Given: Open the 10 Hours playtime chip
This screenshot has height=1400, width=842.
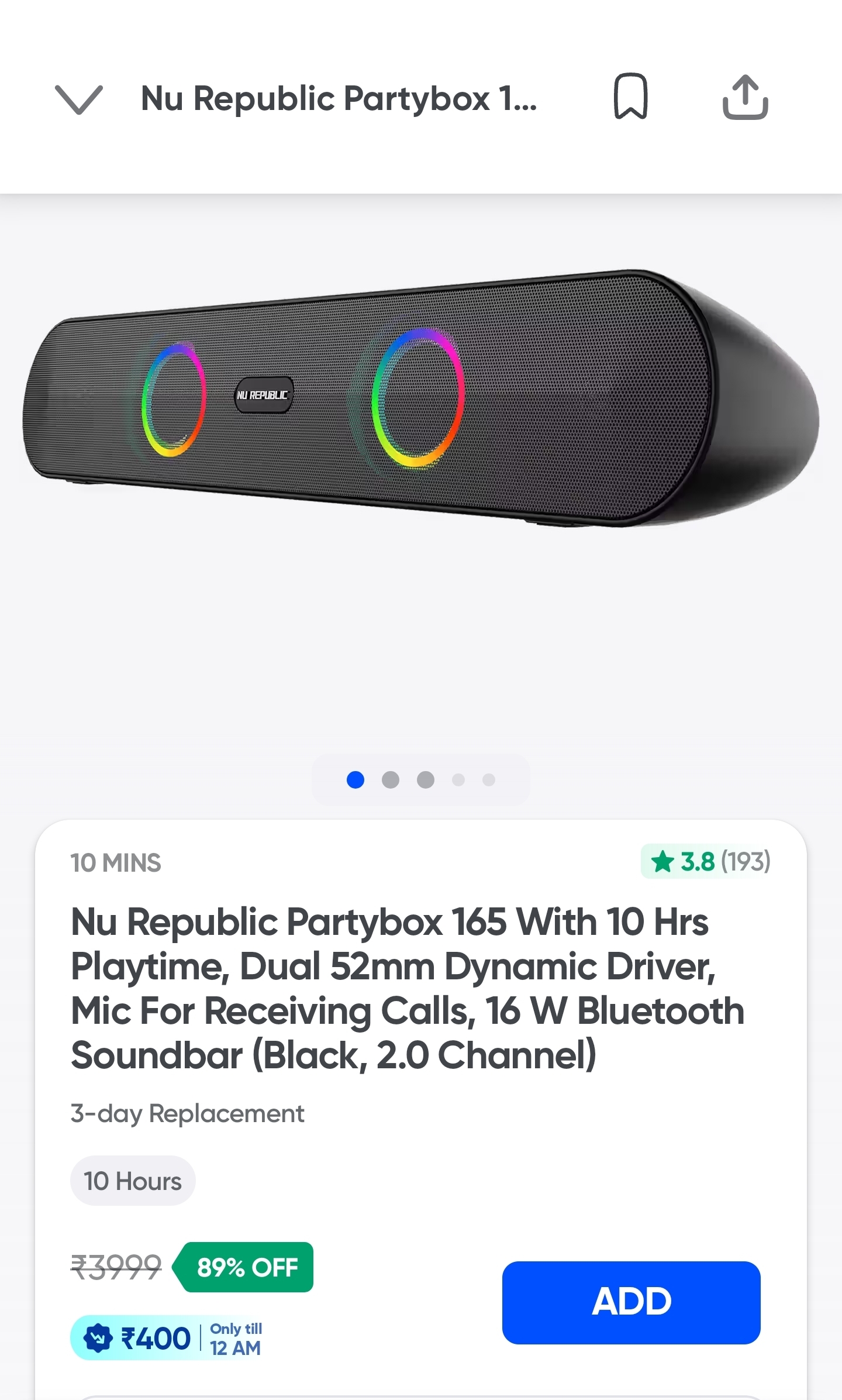Looking at the screenshot, I should click(133, 1181).
